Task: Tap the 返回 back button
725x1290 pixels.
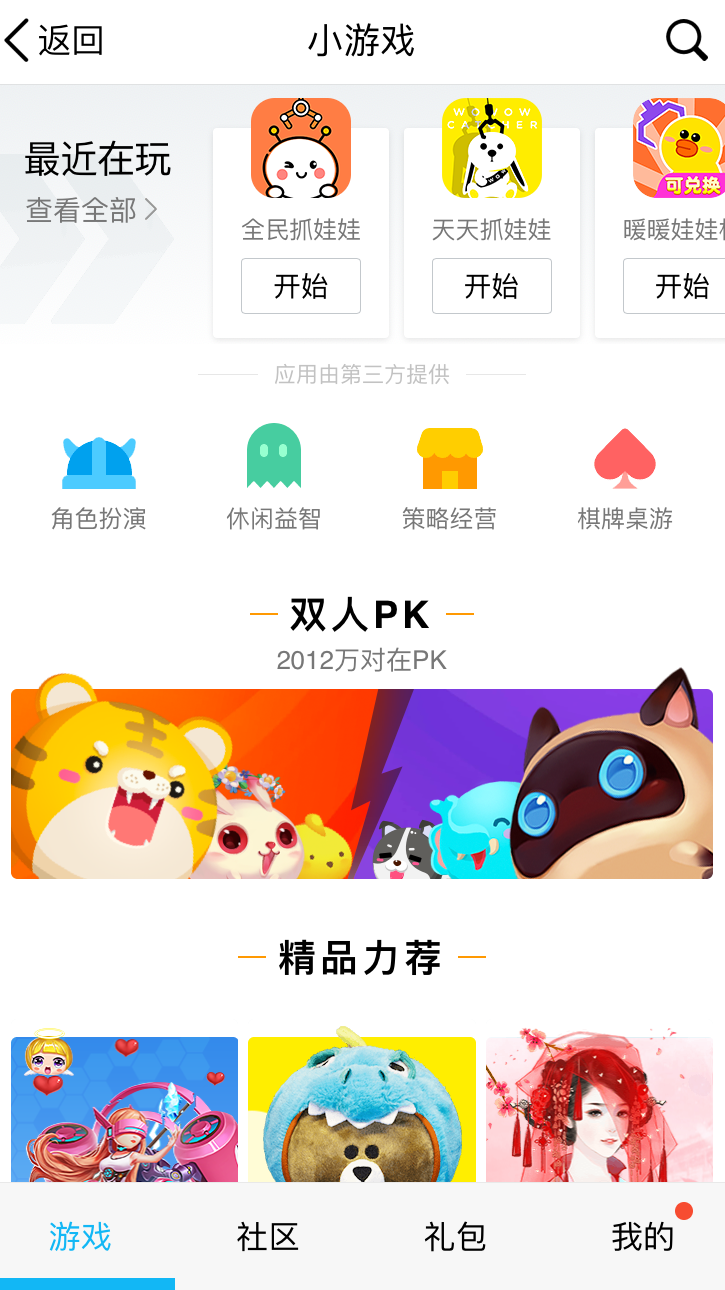Action: 55,41
